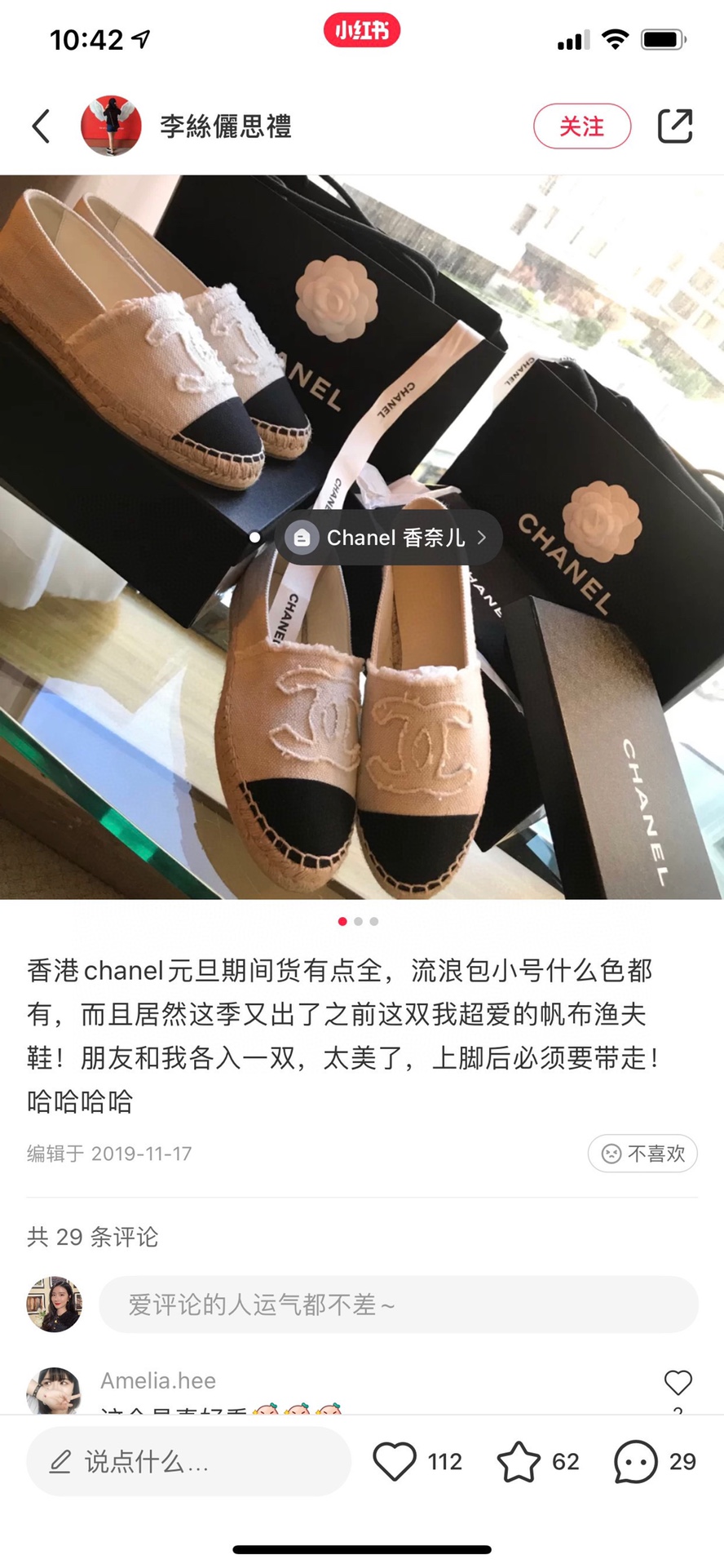Mark post as 不喜欢

(x=642, y=1154)
